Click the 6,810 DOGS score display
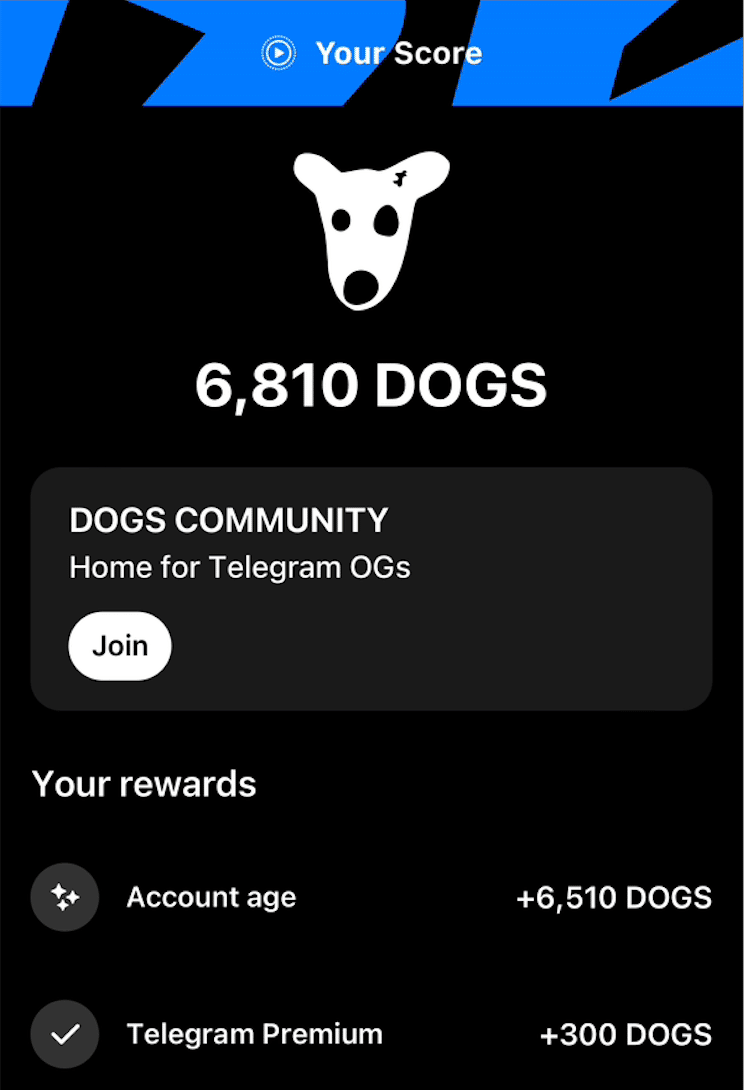This screenshot has width=744, height=1090. point(371,384)
